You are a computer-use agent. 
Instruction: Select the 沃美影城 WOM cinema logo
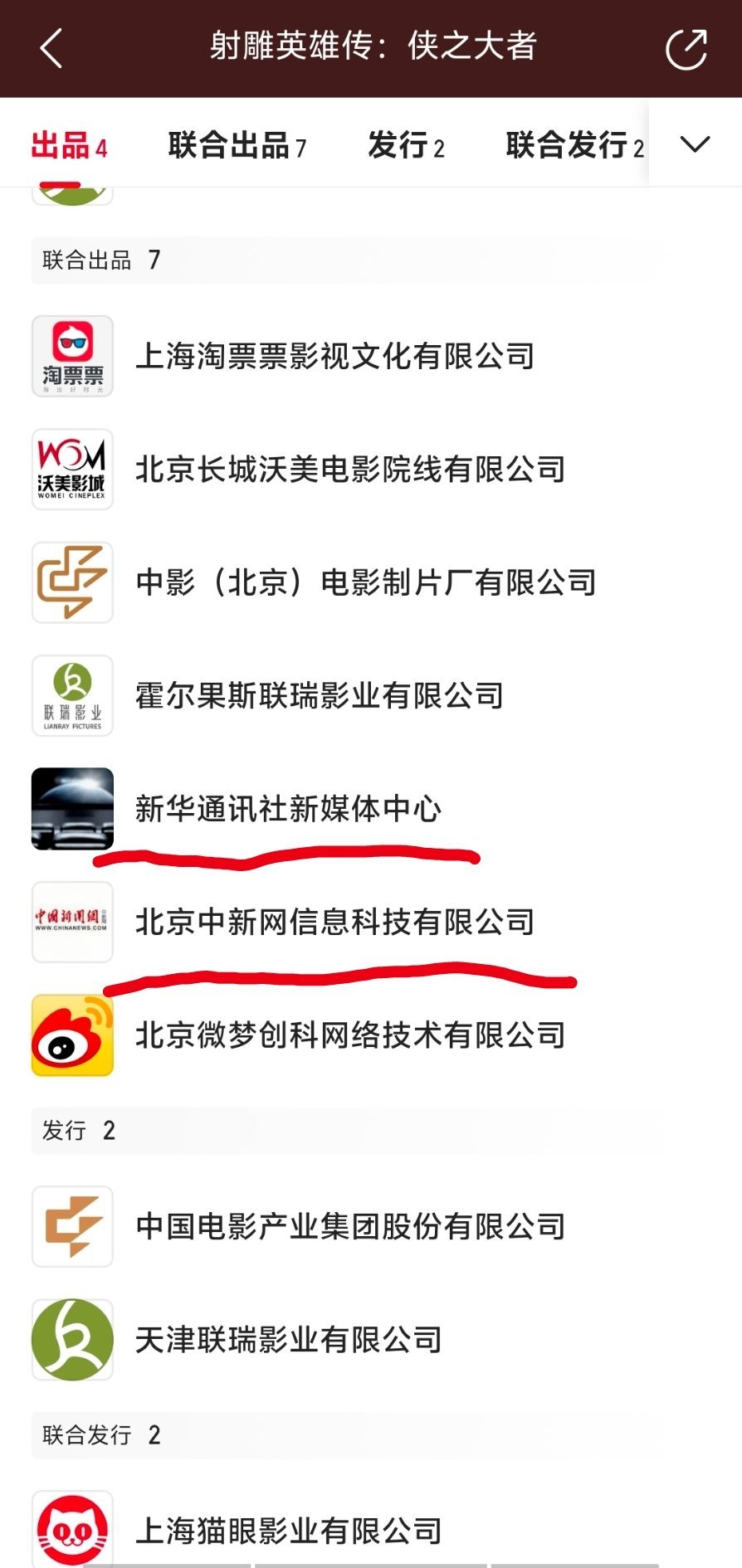[72, 469]
